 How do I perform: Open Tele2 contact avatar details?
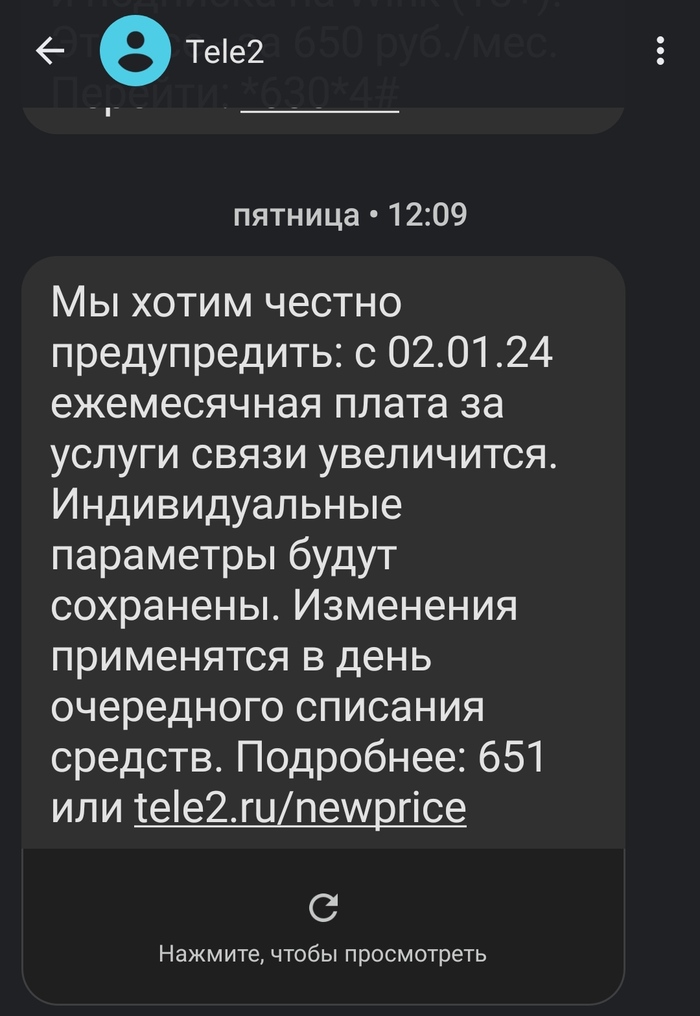click(135, 52)
